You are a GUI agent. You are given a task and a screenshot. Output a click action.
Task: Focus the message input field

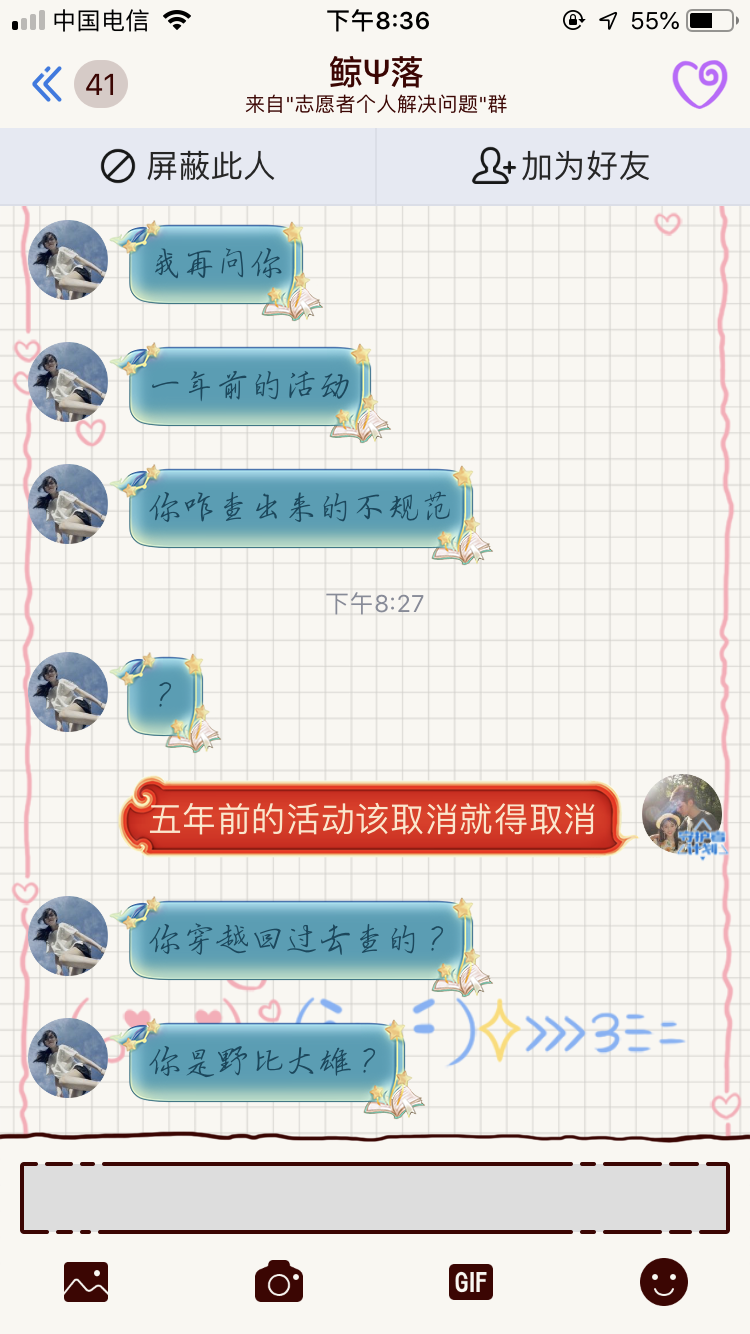(375, 1198)
